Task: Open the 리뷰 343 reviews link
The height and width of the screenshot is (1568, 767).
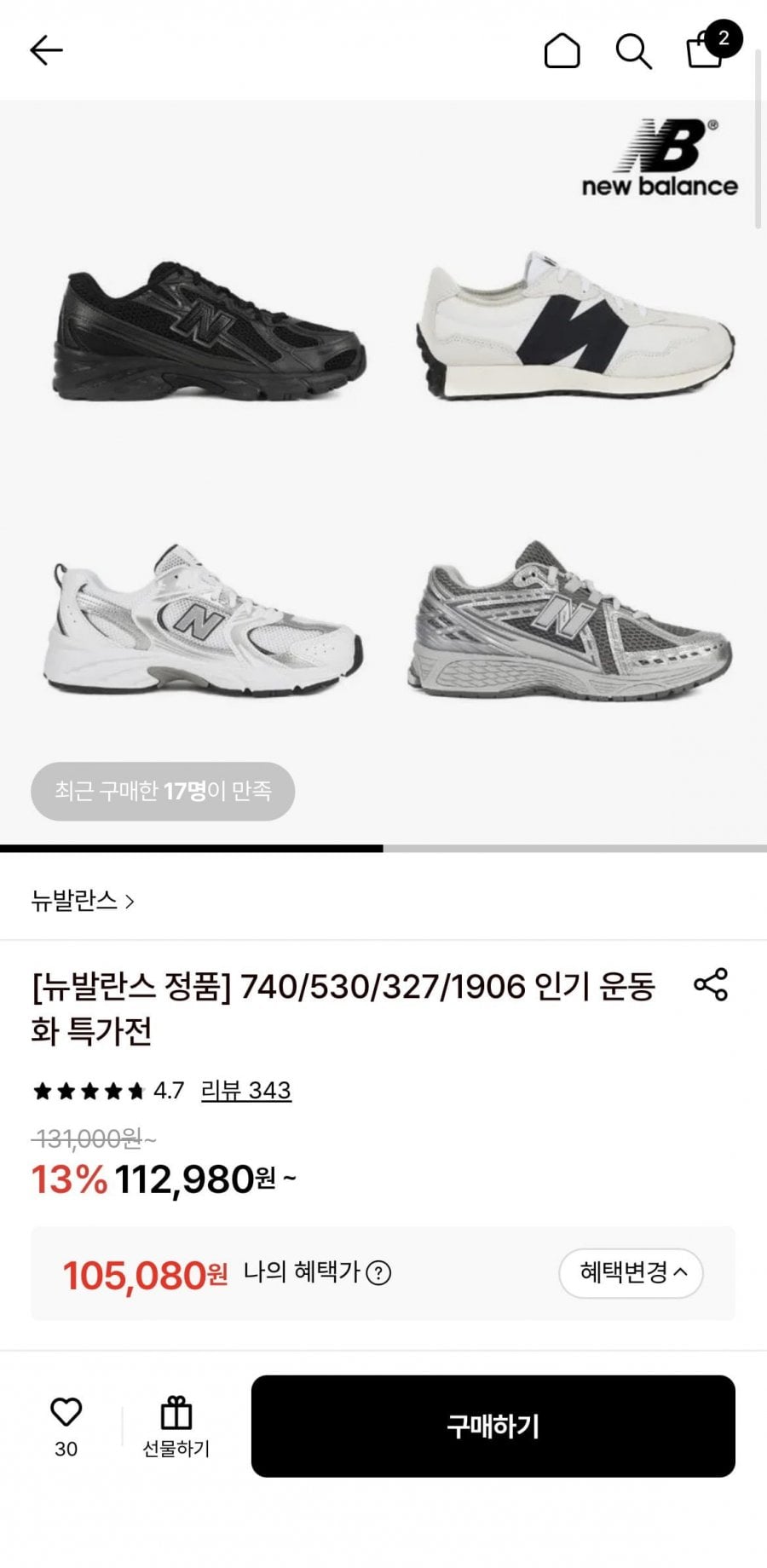Action: [x=245, y=1090]
